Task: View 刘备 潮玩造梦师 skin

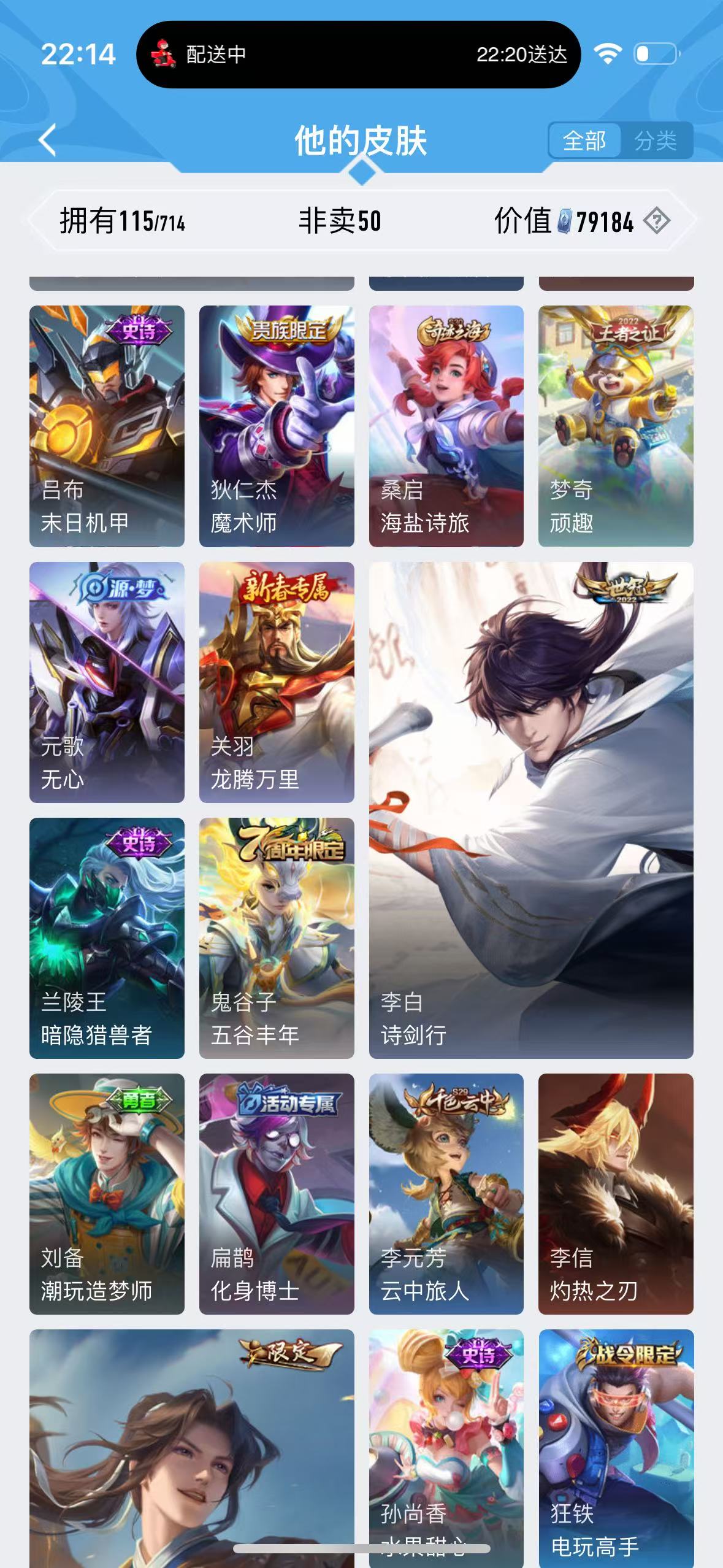Action: (x=107, y=1194)
